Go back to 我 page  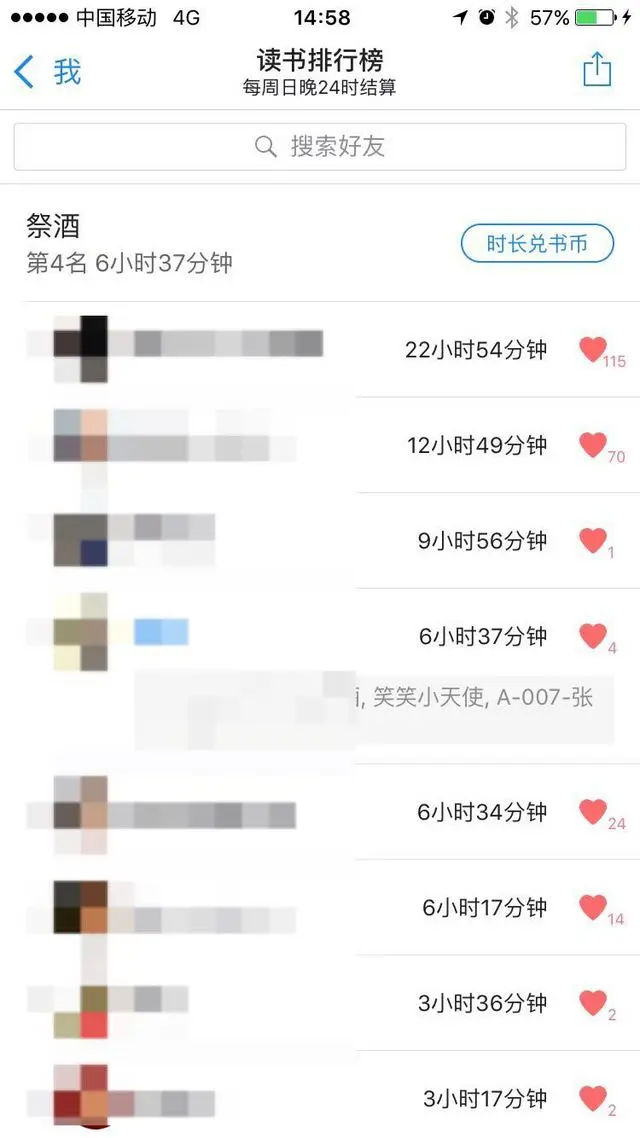coord(47,73)
